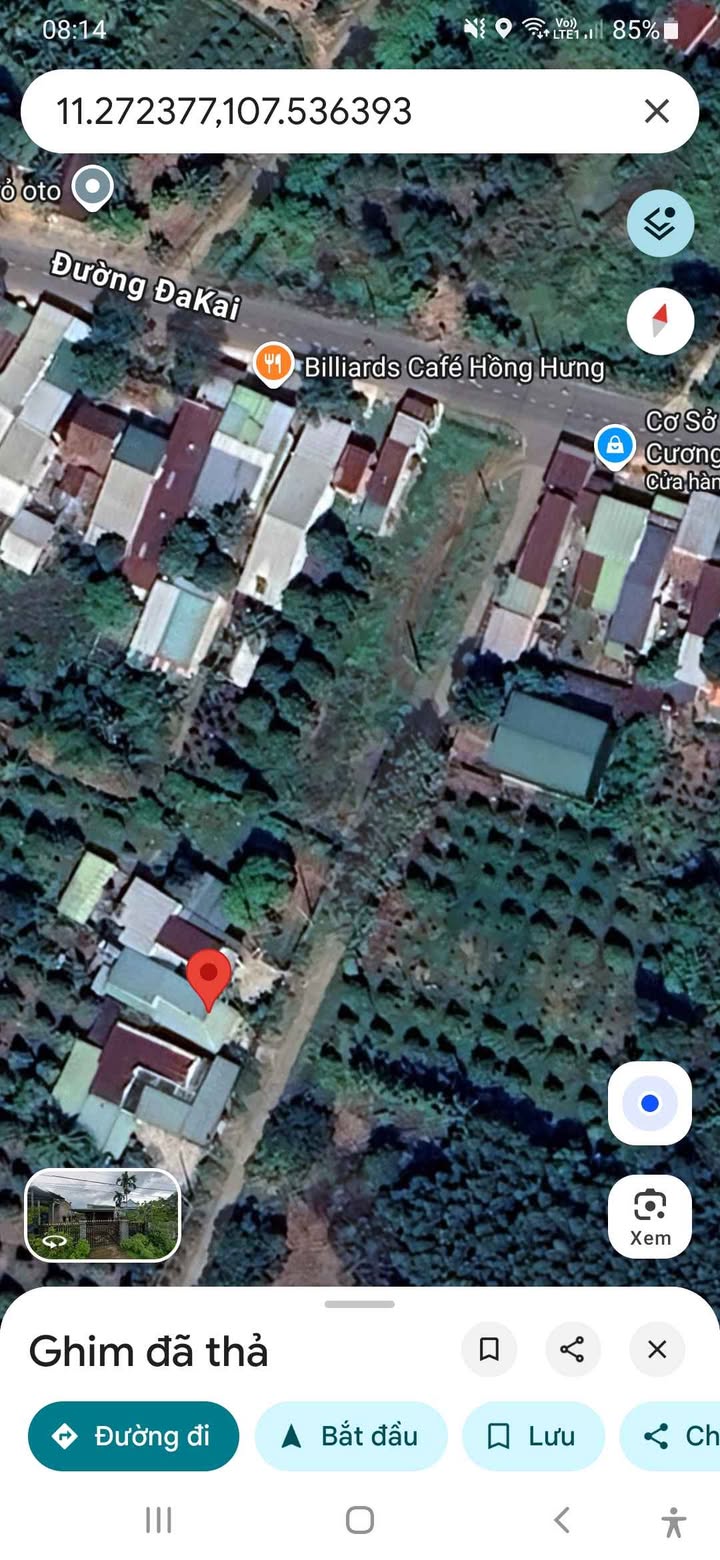Open the Cơ Sở Cương shop marker
The height and width of the screenshot is (1560, 720).
coord(613,447)
